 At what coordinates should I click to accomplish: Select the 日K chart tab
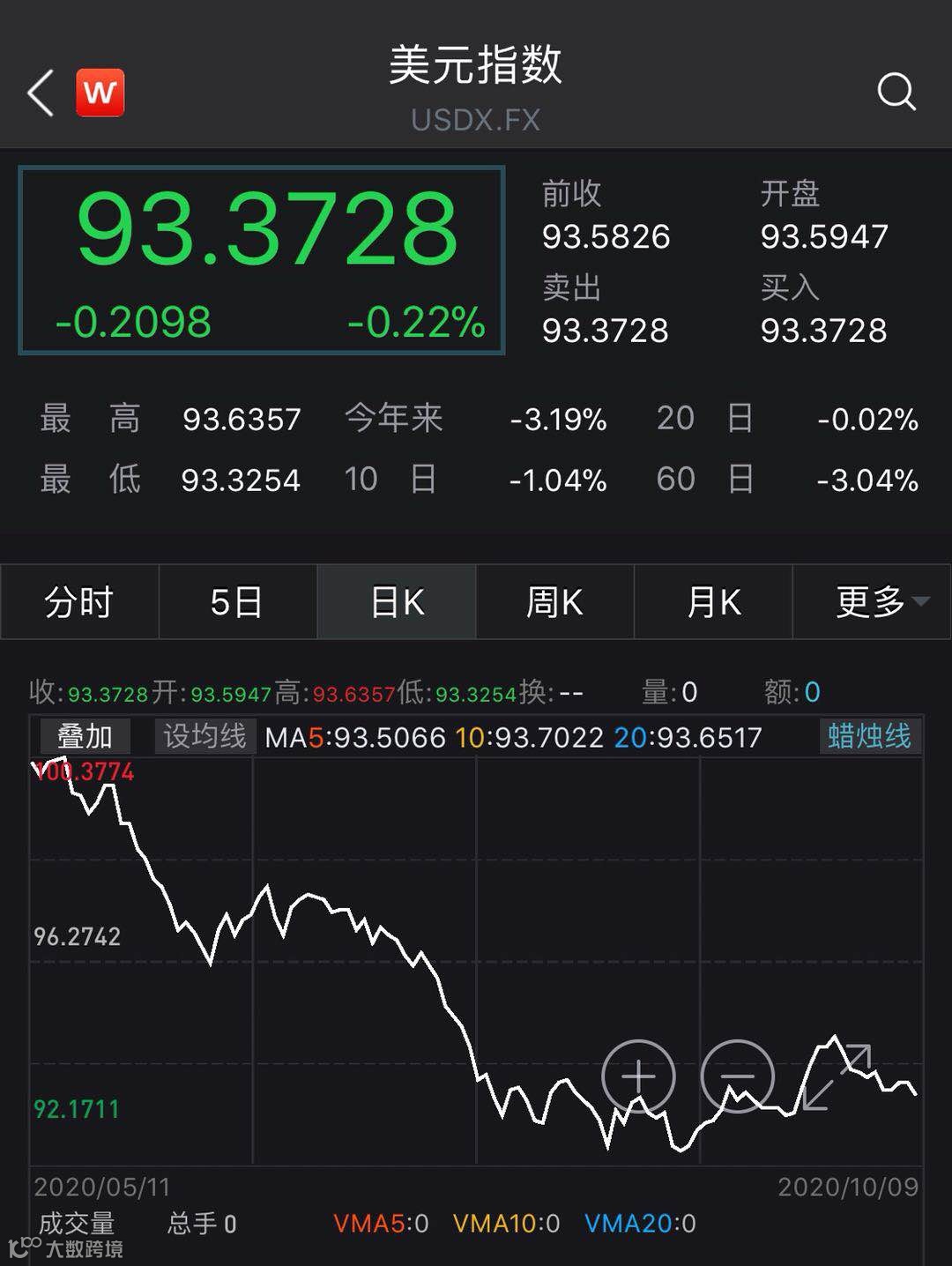point(397,602)
